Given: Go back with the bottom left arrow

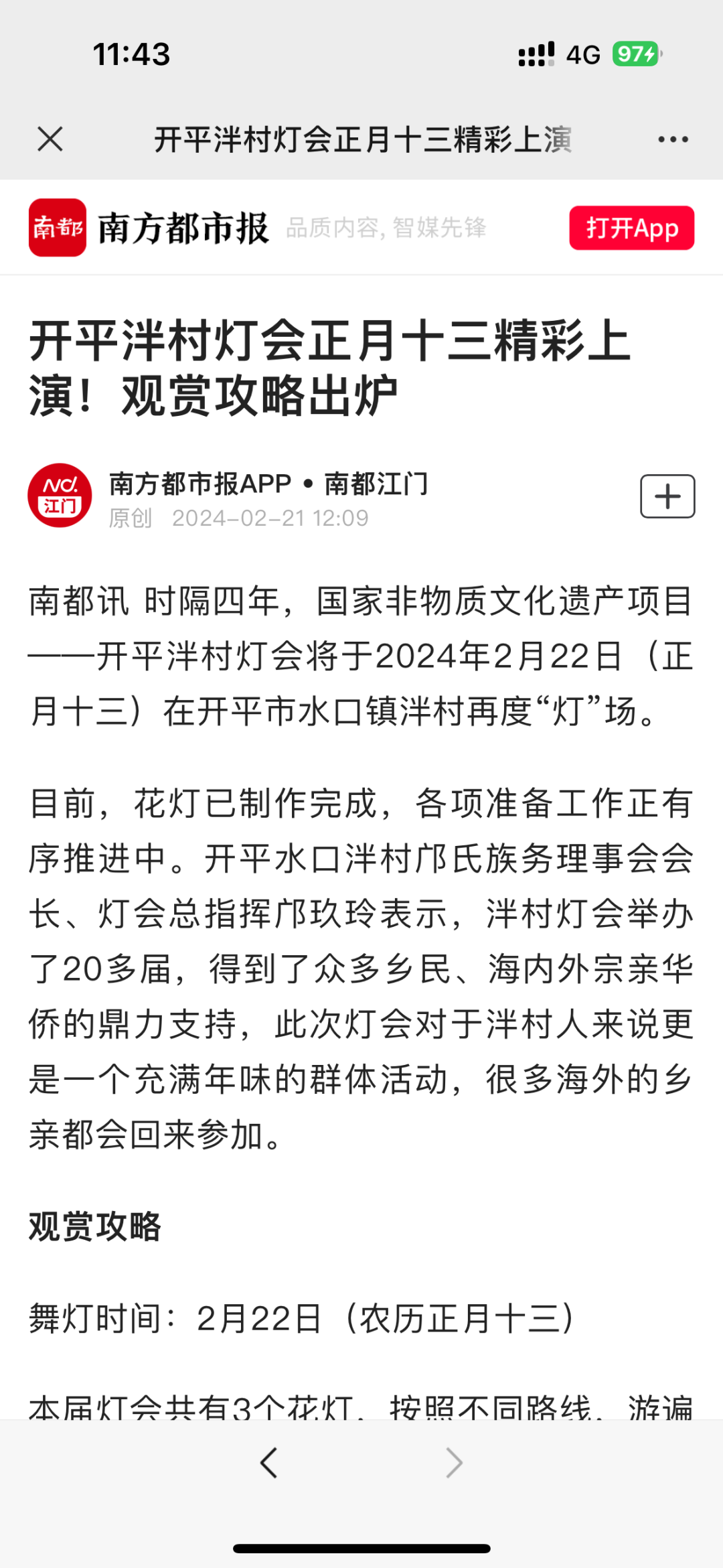Looking at the screenshot, I should 269,1462.
